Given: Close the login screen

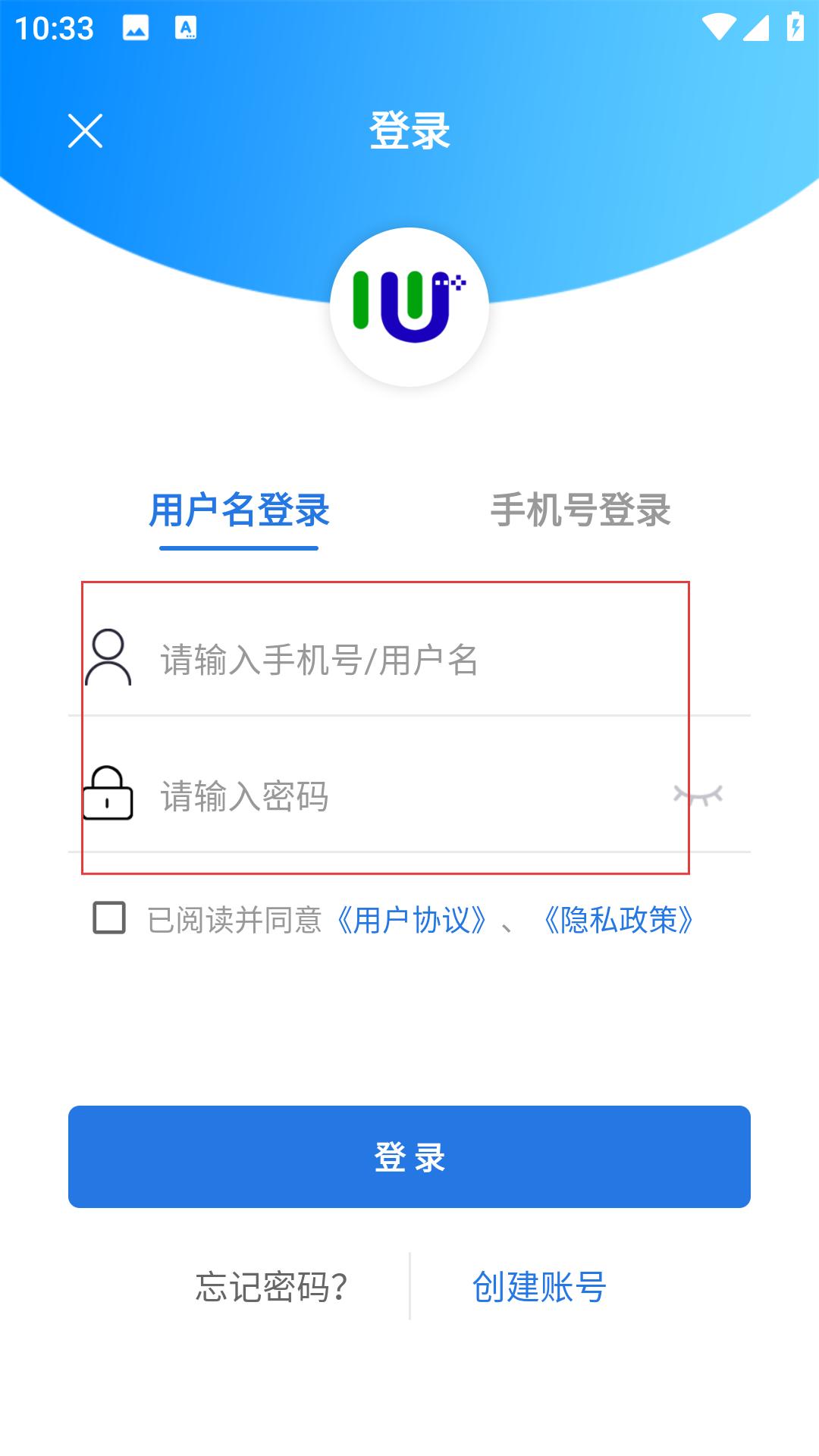Looking at the screenshot, I should (85, 131).
